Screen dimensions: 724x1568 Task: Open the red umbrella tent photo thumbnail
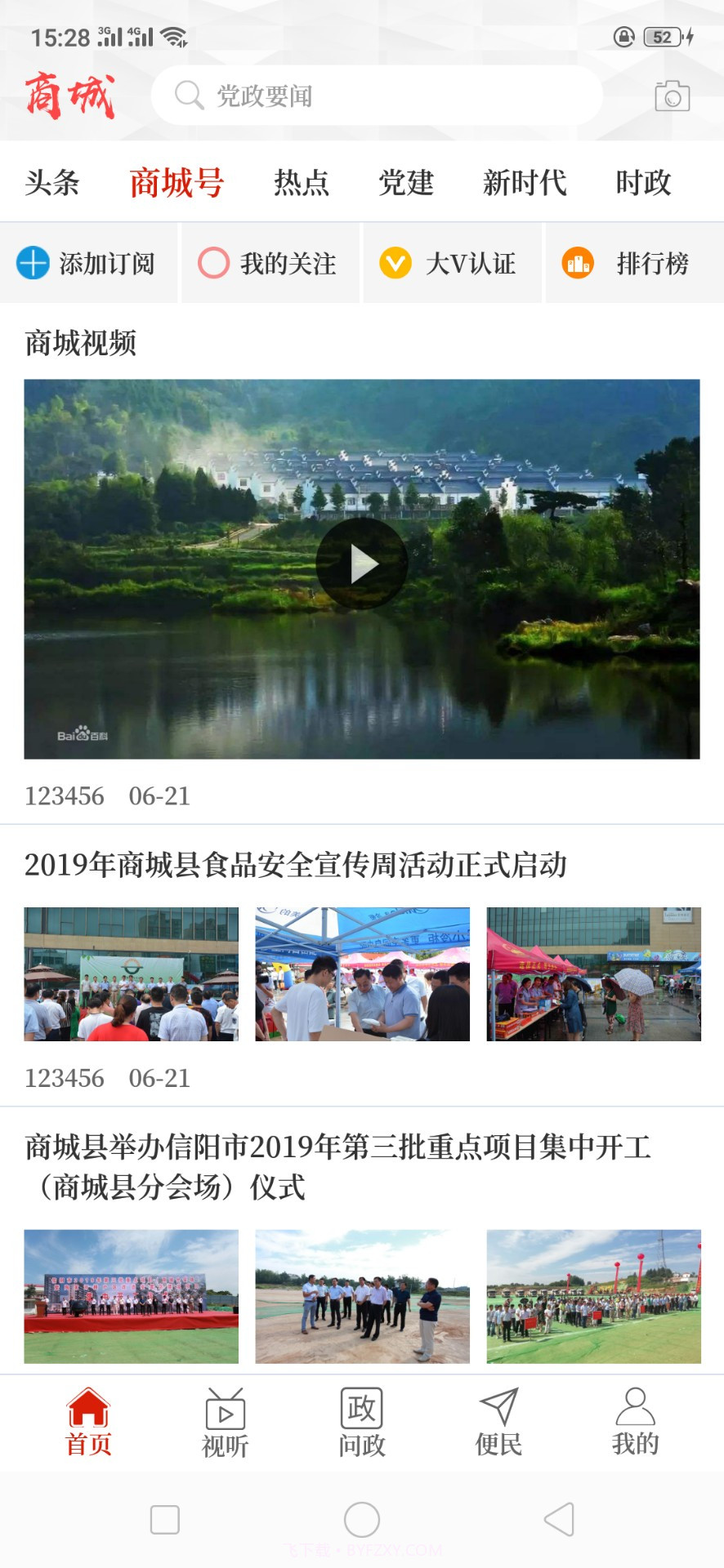click(592, 973)
